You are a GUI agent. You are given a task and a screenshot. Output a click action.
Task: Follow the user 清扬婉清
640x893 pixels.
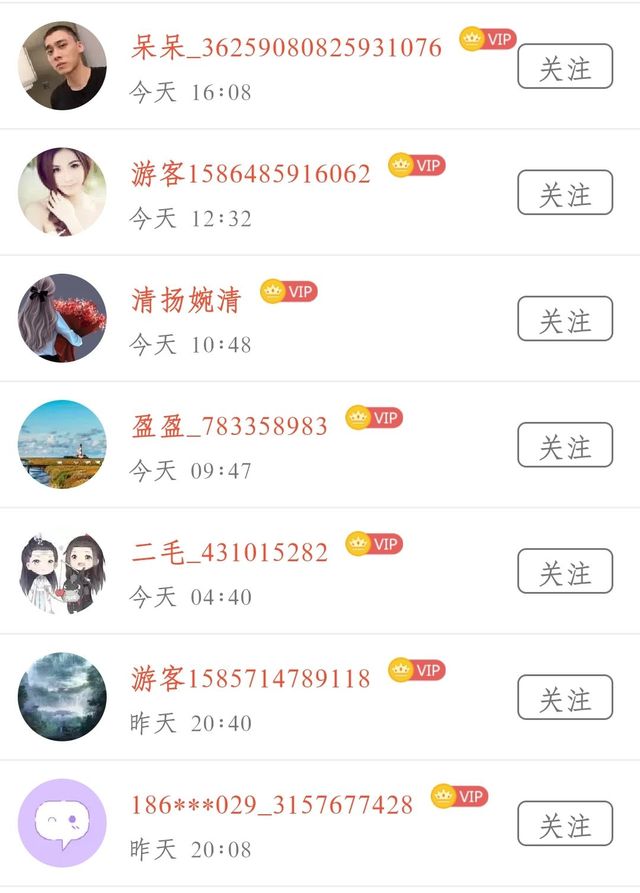pos(564,319)
